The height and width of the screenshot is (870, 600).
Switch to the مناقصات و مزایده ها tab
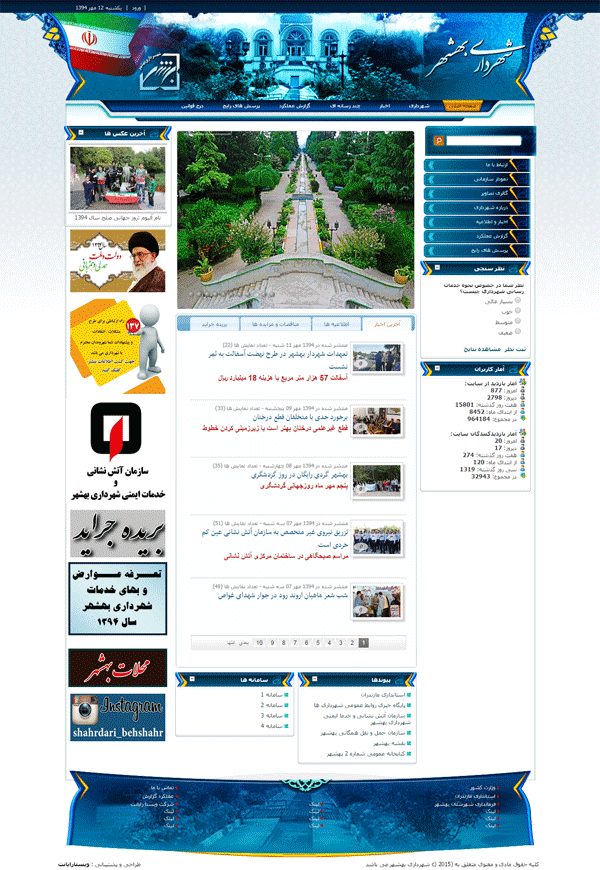pos(276,324)
